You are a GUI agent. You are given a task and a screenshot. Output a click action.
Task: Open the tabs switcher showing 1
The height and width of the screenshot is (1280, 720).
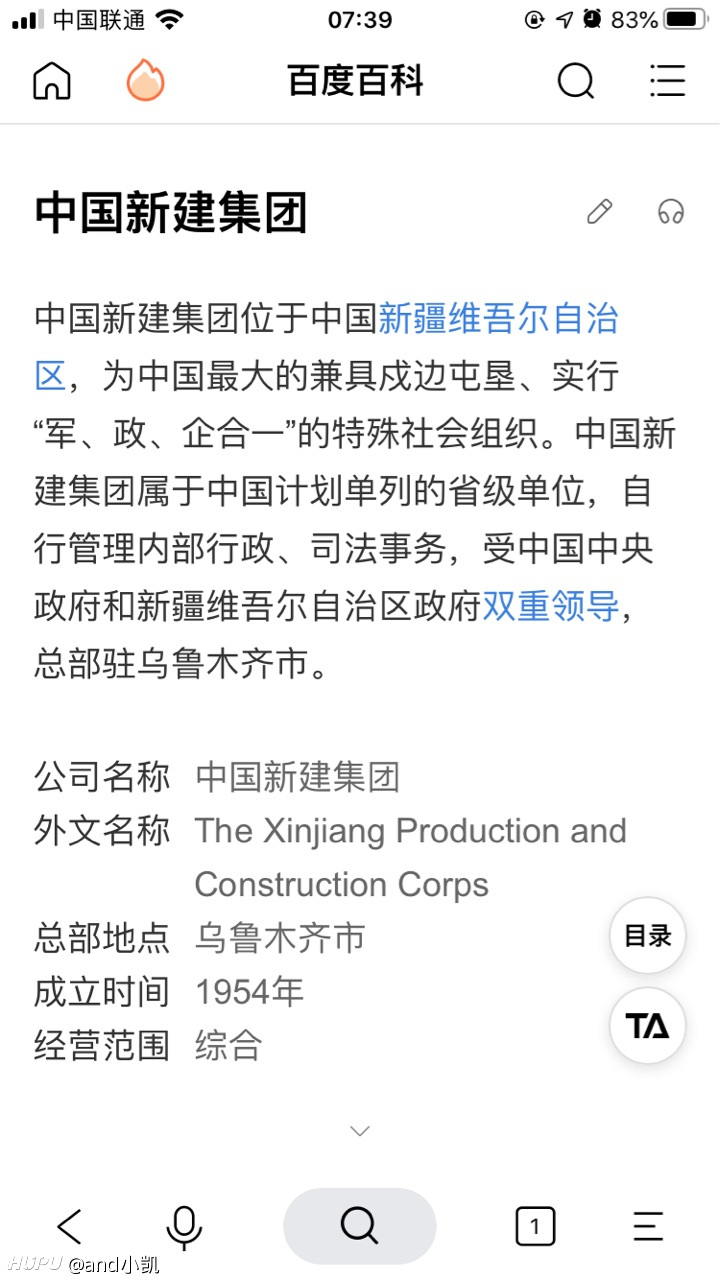point(535,1226)
